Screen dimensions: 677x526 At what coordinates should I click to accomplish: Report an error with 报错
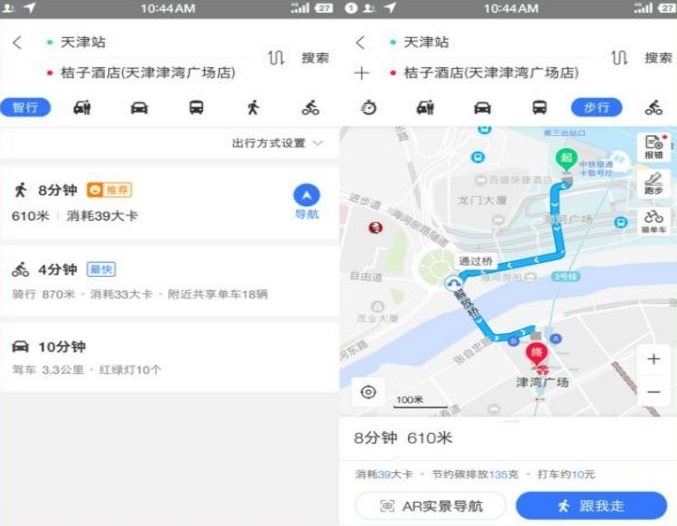(653, 147)
